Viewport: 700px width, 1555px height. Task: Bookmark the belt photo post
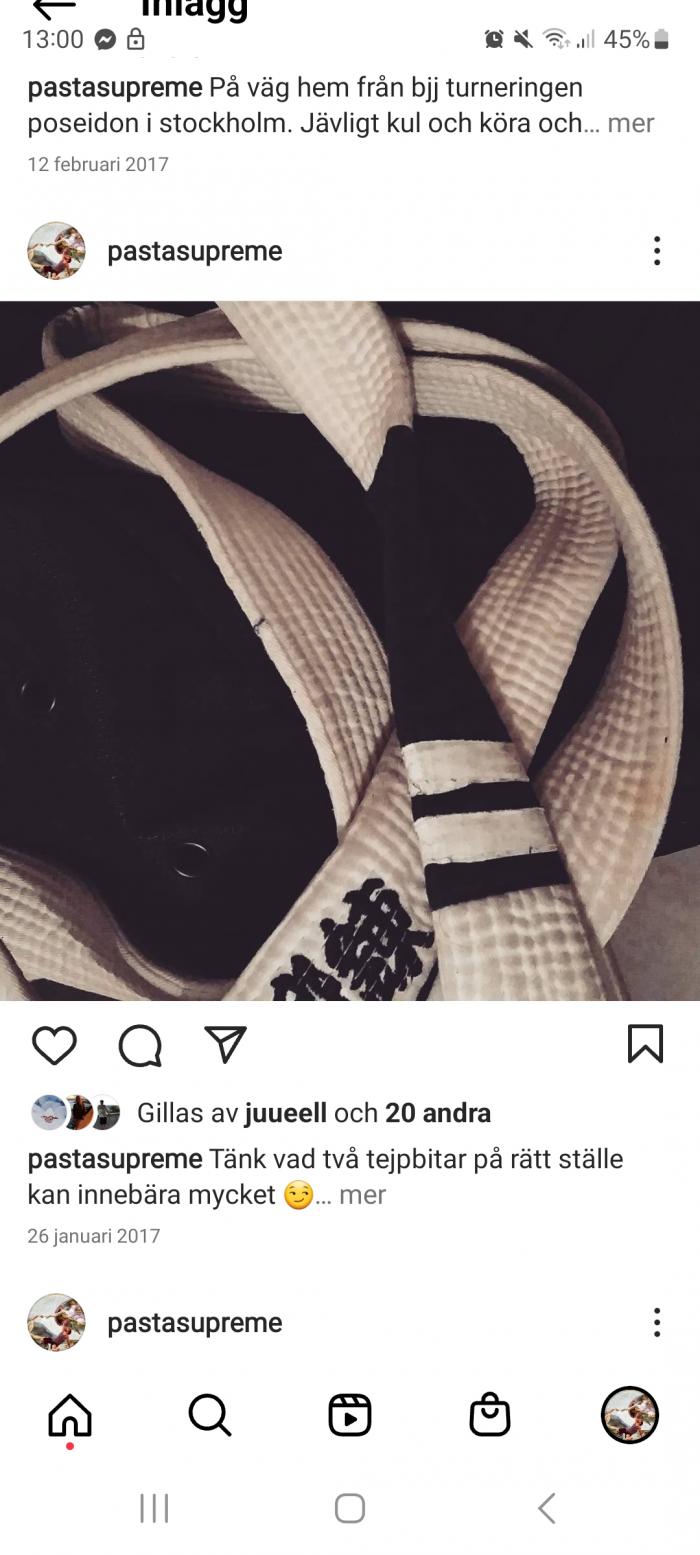click(x=645, y=1044)
